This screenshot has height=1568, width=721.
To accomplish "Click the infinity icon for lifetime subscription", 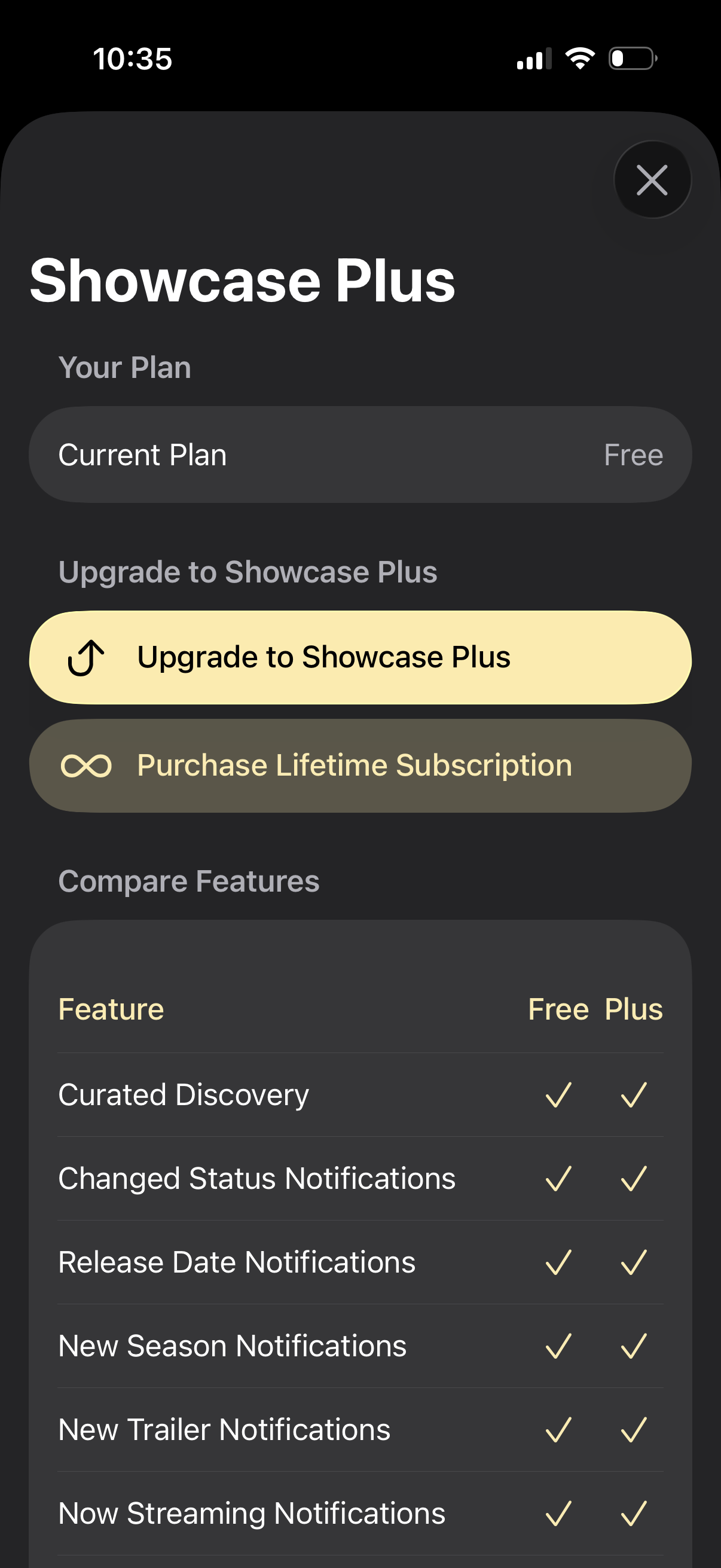I will 88,765.
